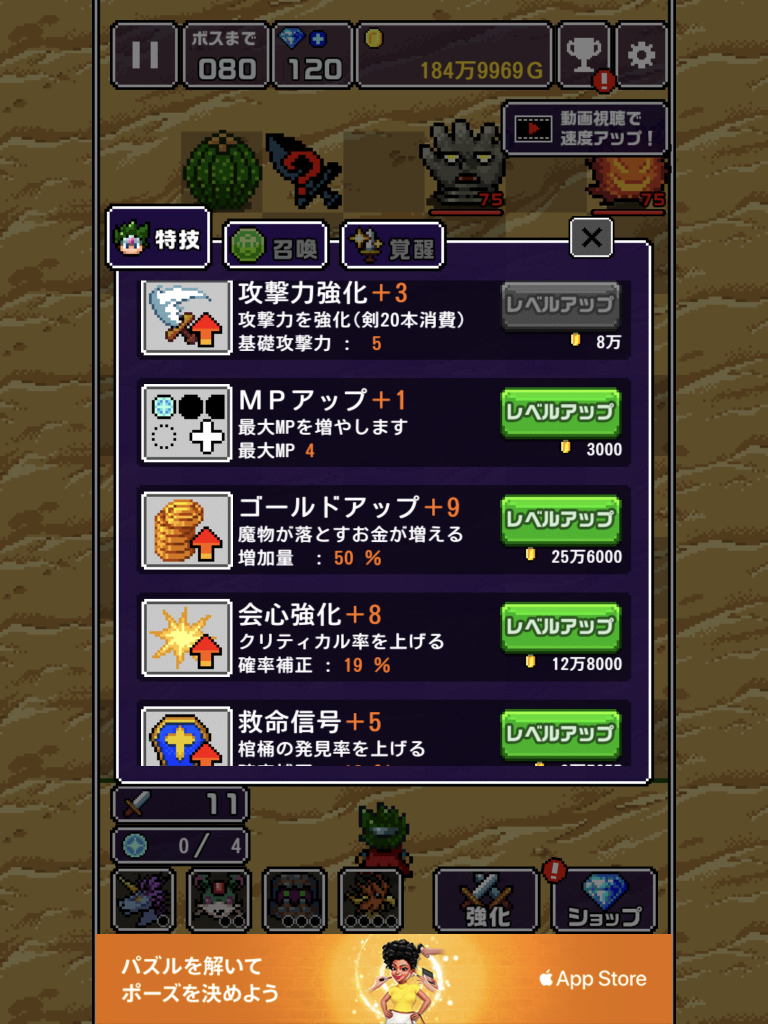Select the purple unicorn summon slot

[x=144, y=899]
